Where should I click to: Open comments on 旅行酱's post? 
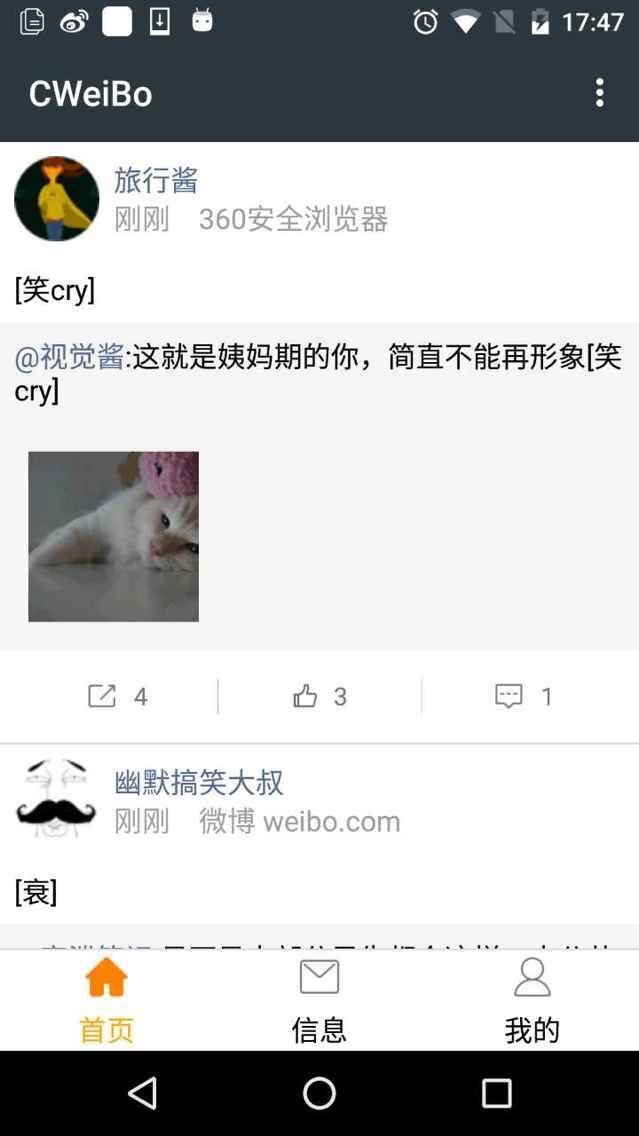click(x=523, y=697)
